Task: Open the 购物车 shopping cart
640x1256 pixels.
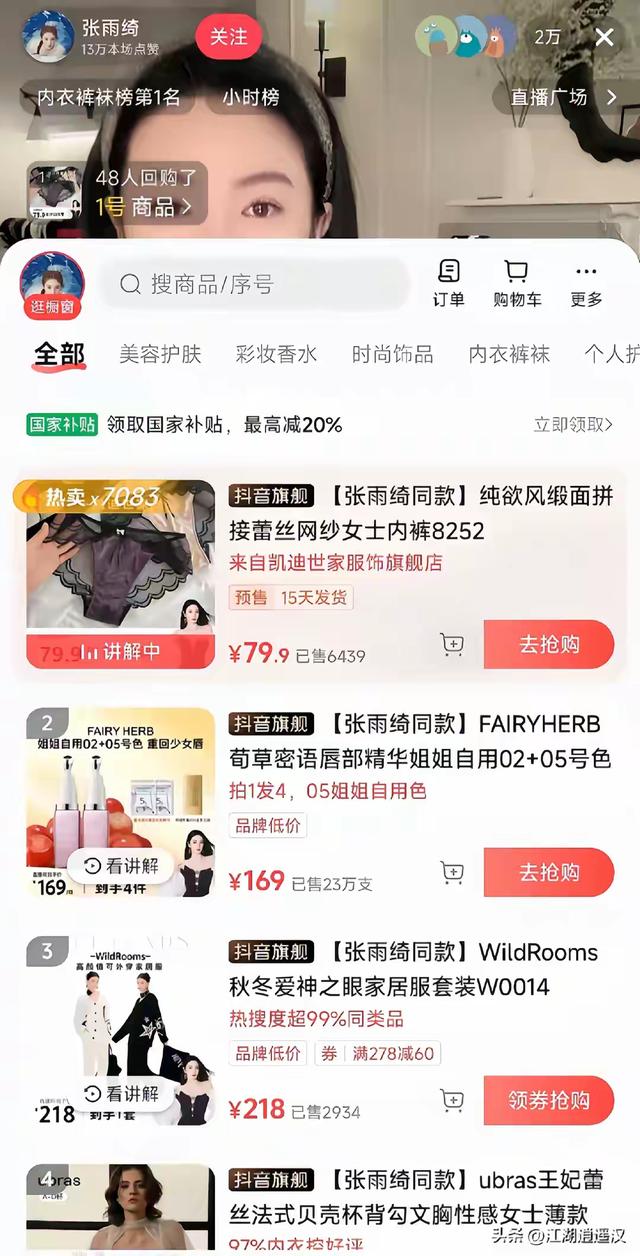Action: pos(516,283)
